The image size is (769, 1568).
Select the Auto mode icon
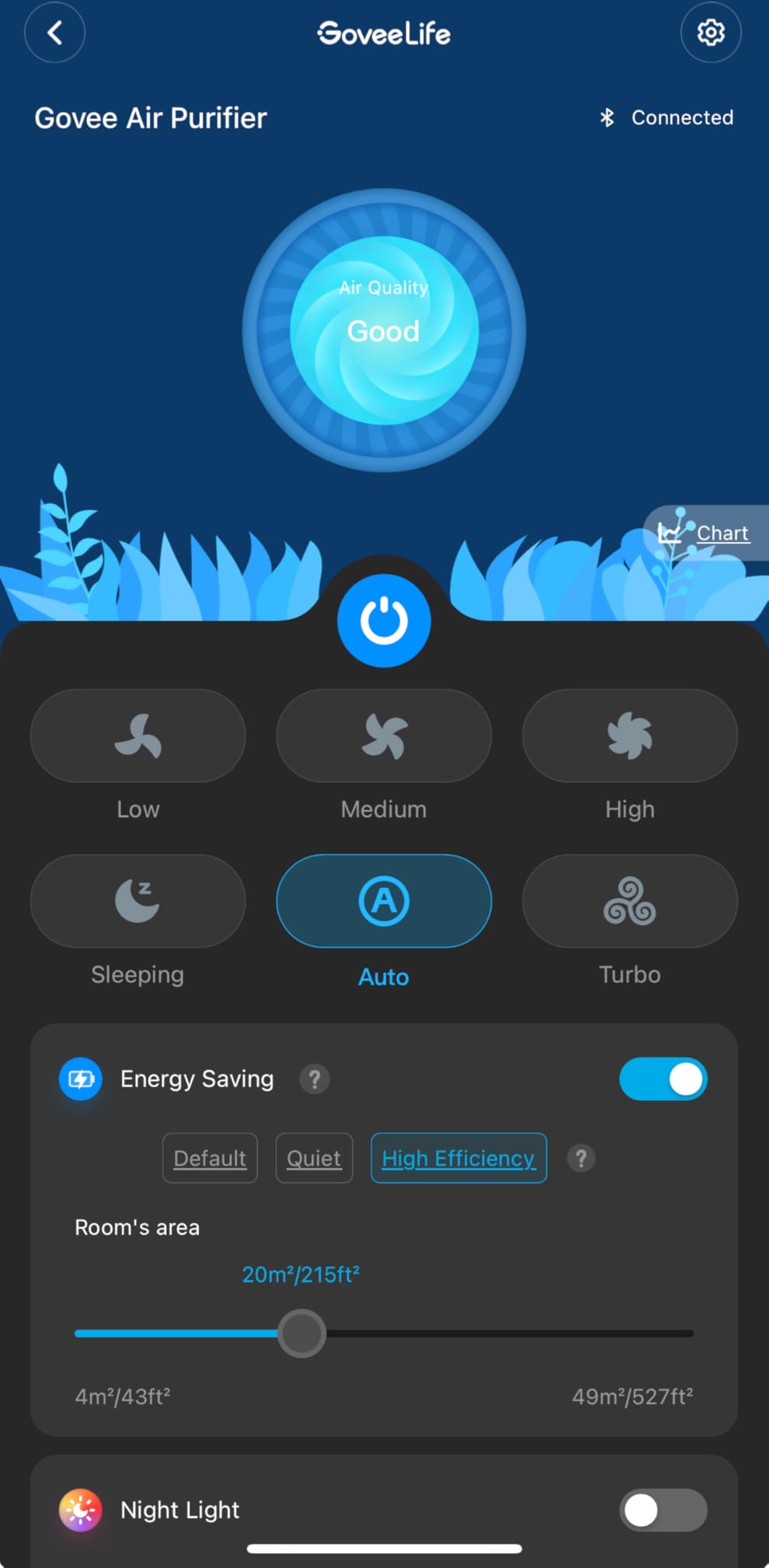click(x=384, y=901)
